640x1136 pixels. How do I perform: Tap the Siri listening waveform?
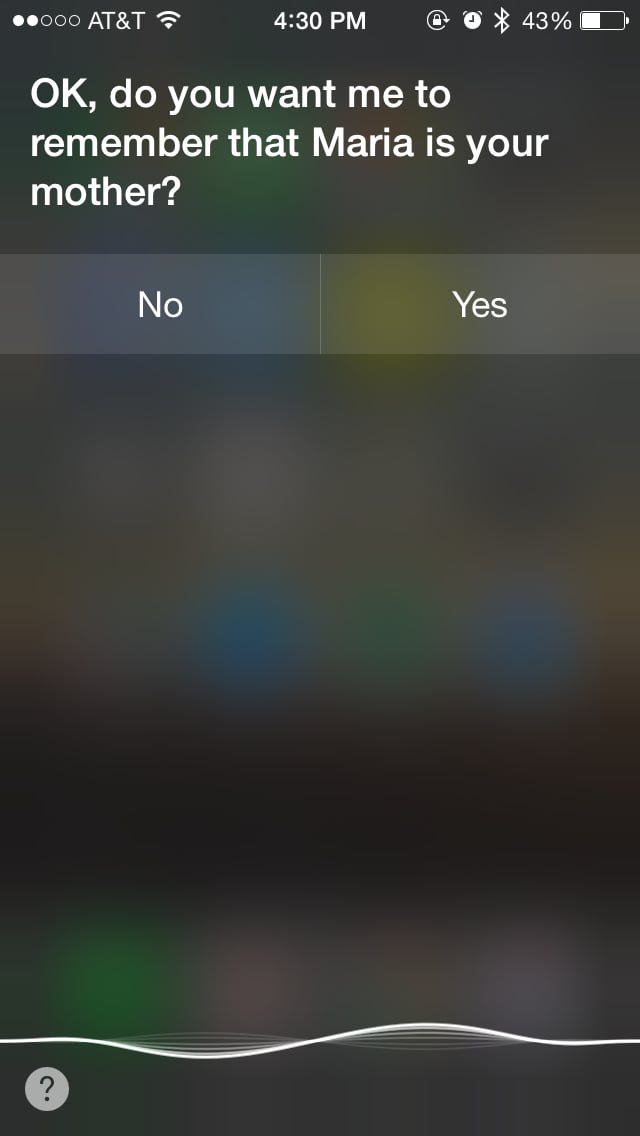[x=320, y=1041]
